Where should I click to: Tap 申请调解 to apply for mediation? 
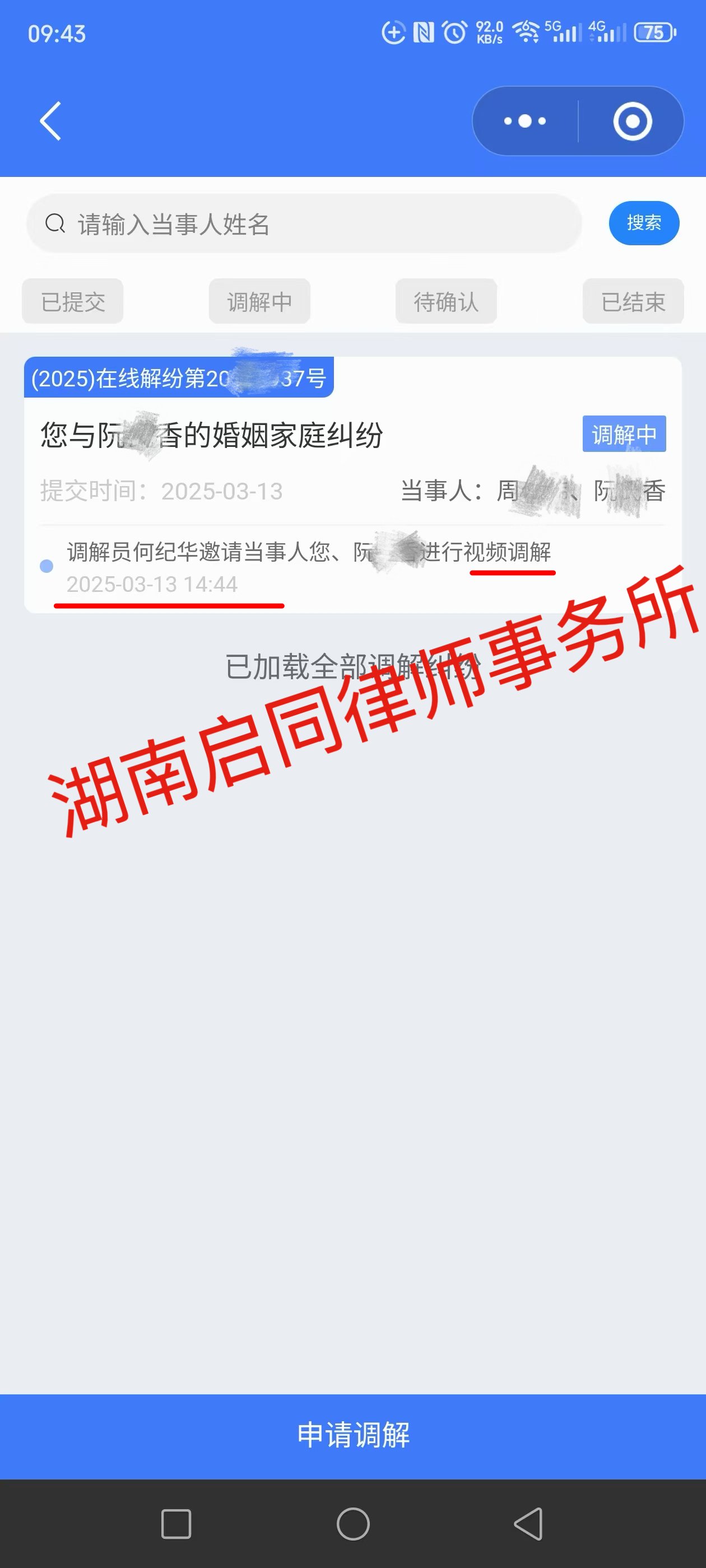(352, 1436)
